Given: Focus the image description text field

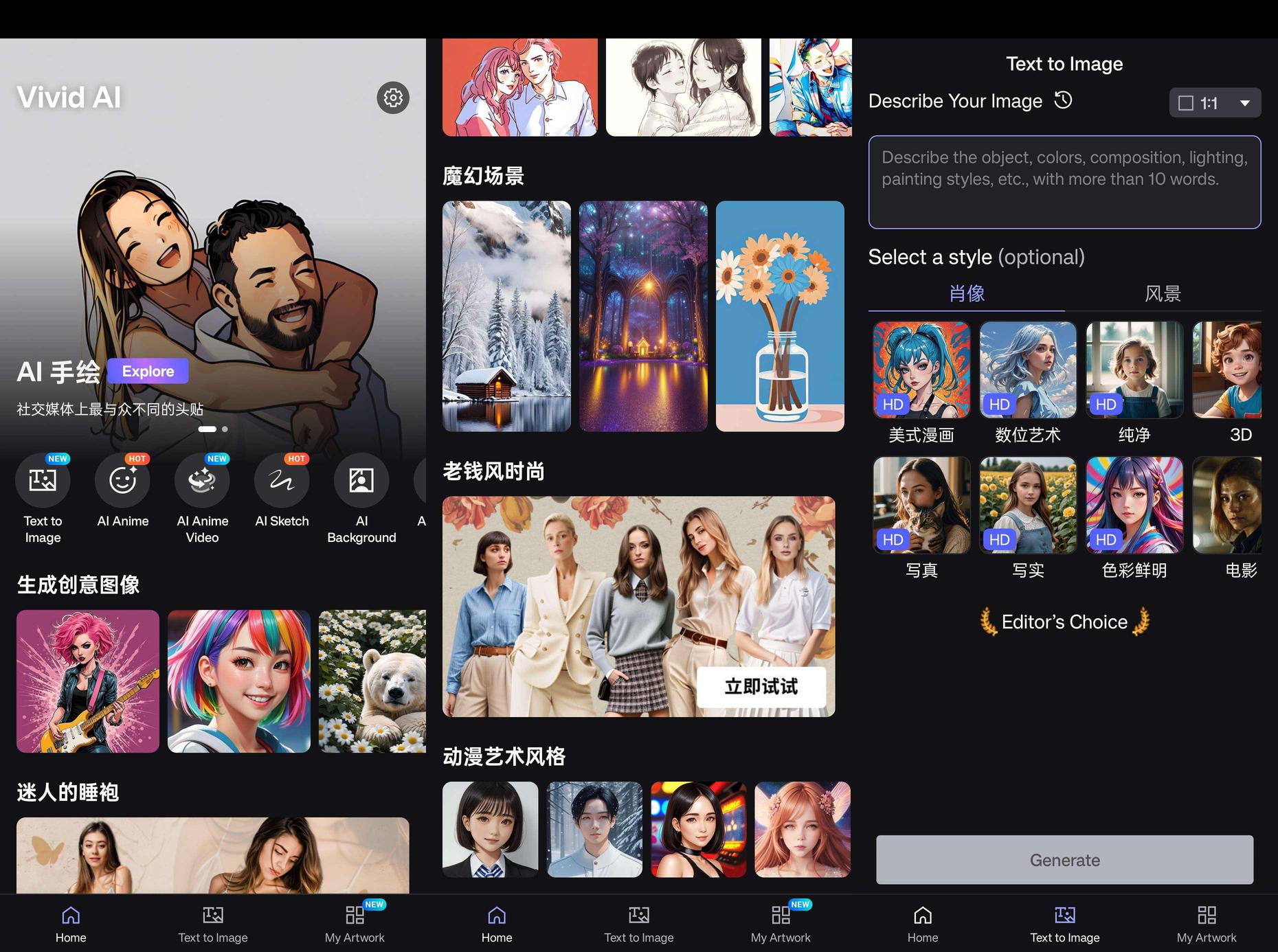Looking at the screenshot, I should (x=1064, y=182).
